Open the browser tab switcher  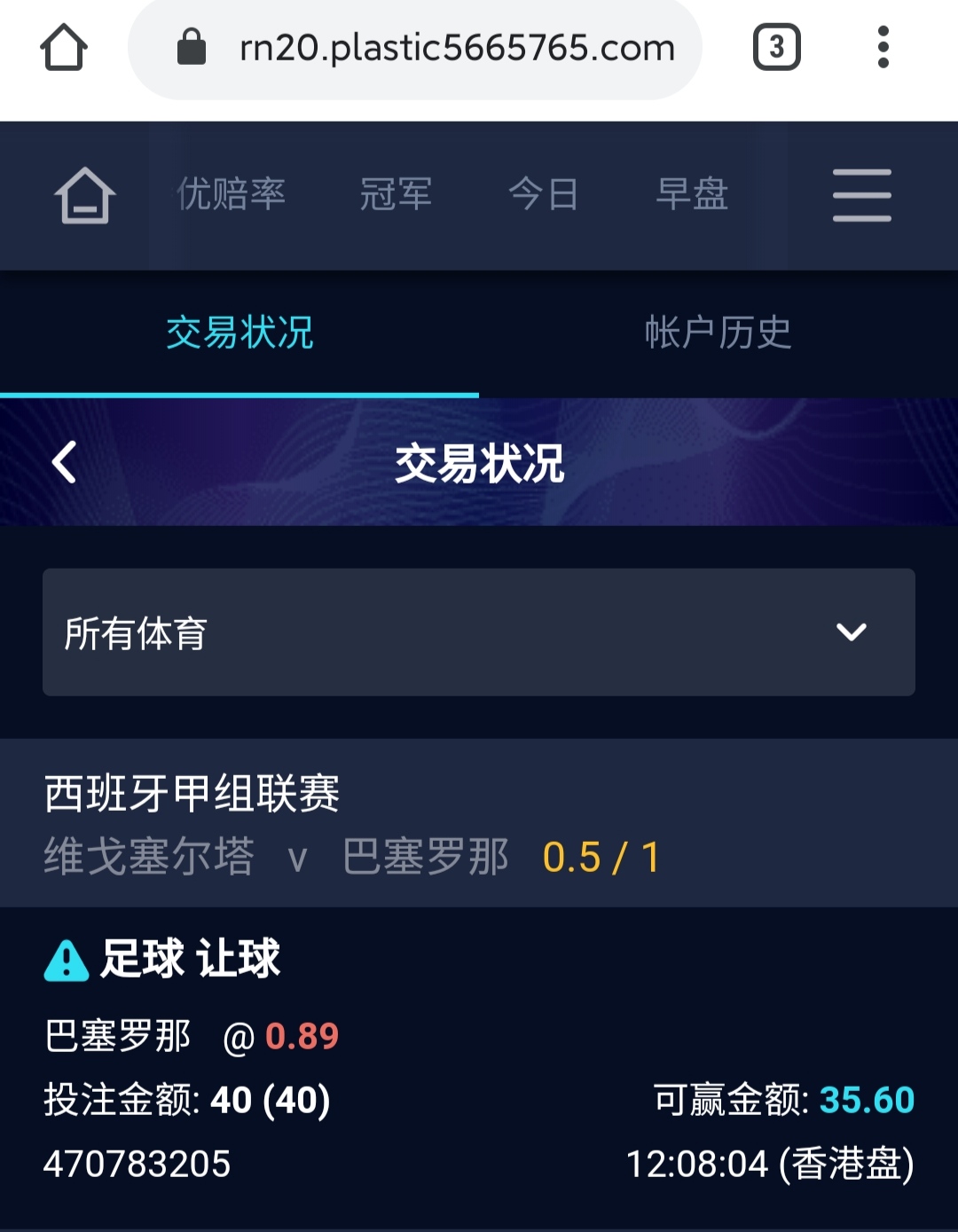(x=776, y=47)
